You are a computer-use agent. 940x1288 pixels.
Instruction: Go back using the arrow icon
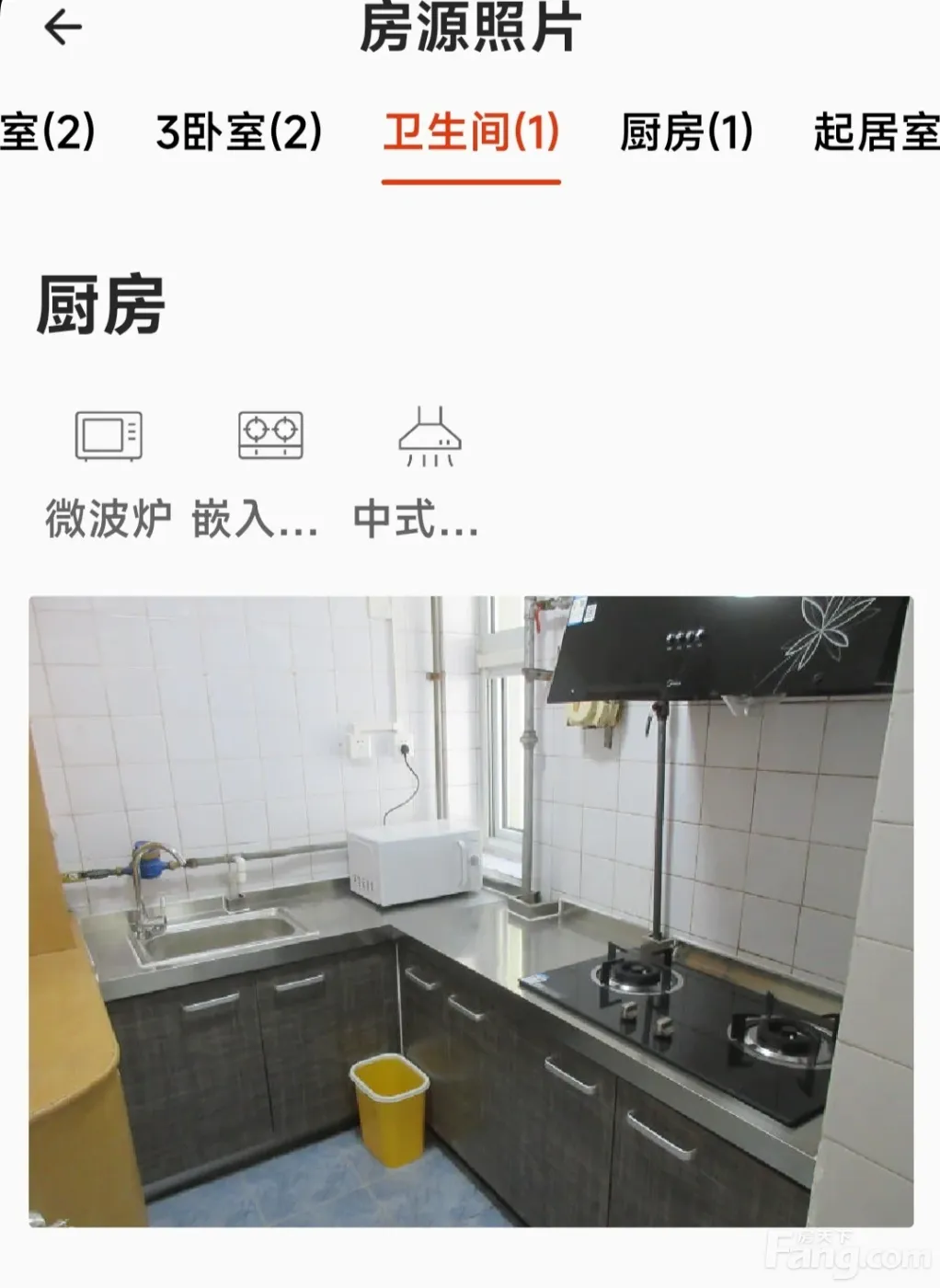point(63,28)
